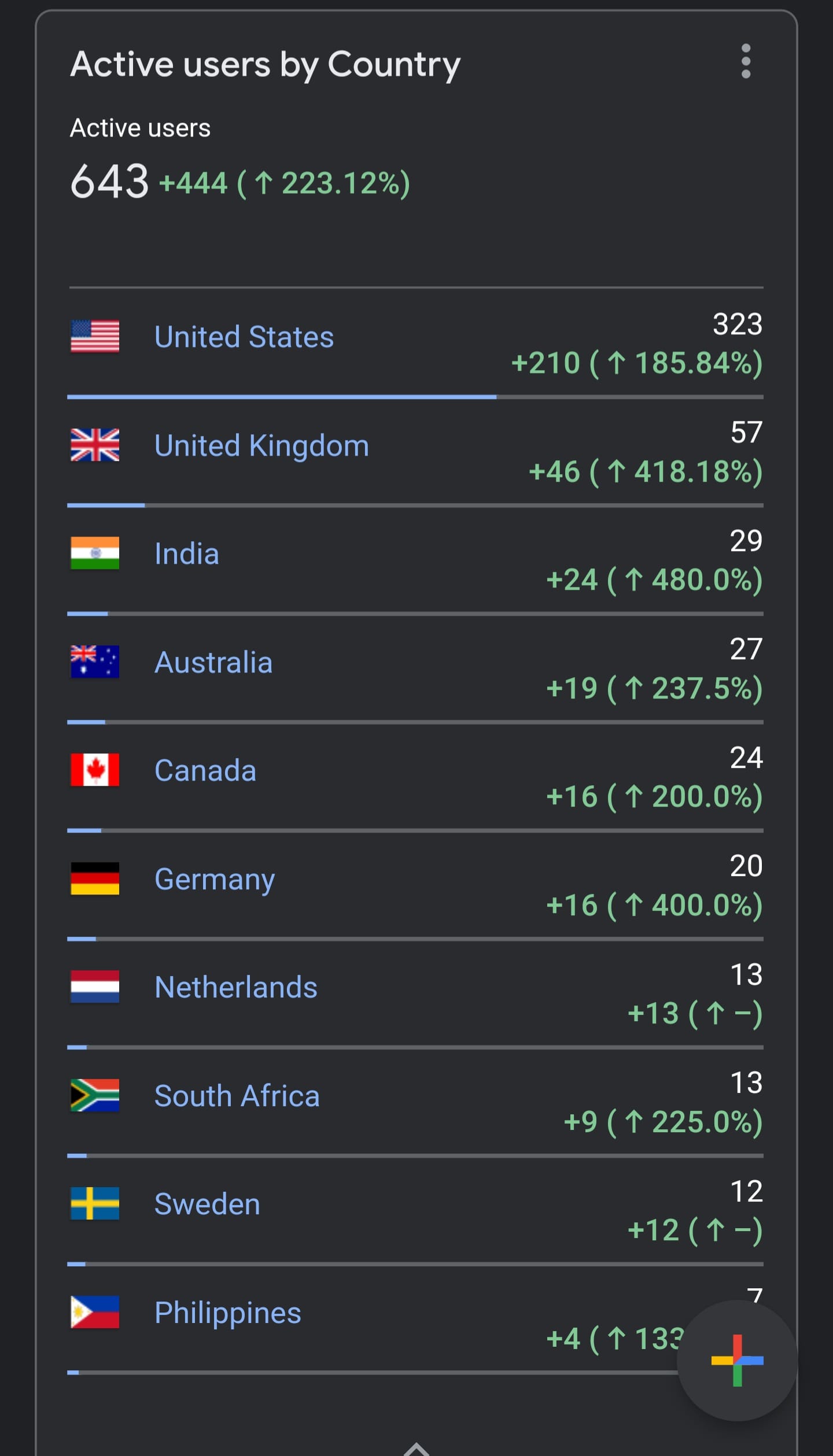Tap the Netherlands country link
The height and width of the screenshot is (1456, 833).
point(235,988)
